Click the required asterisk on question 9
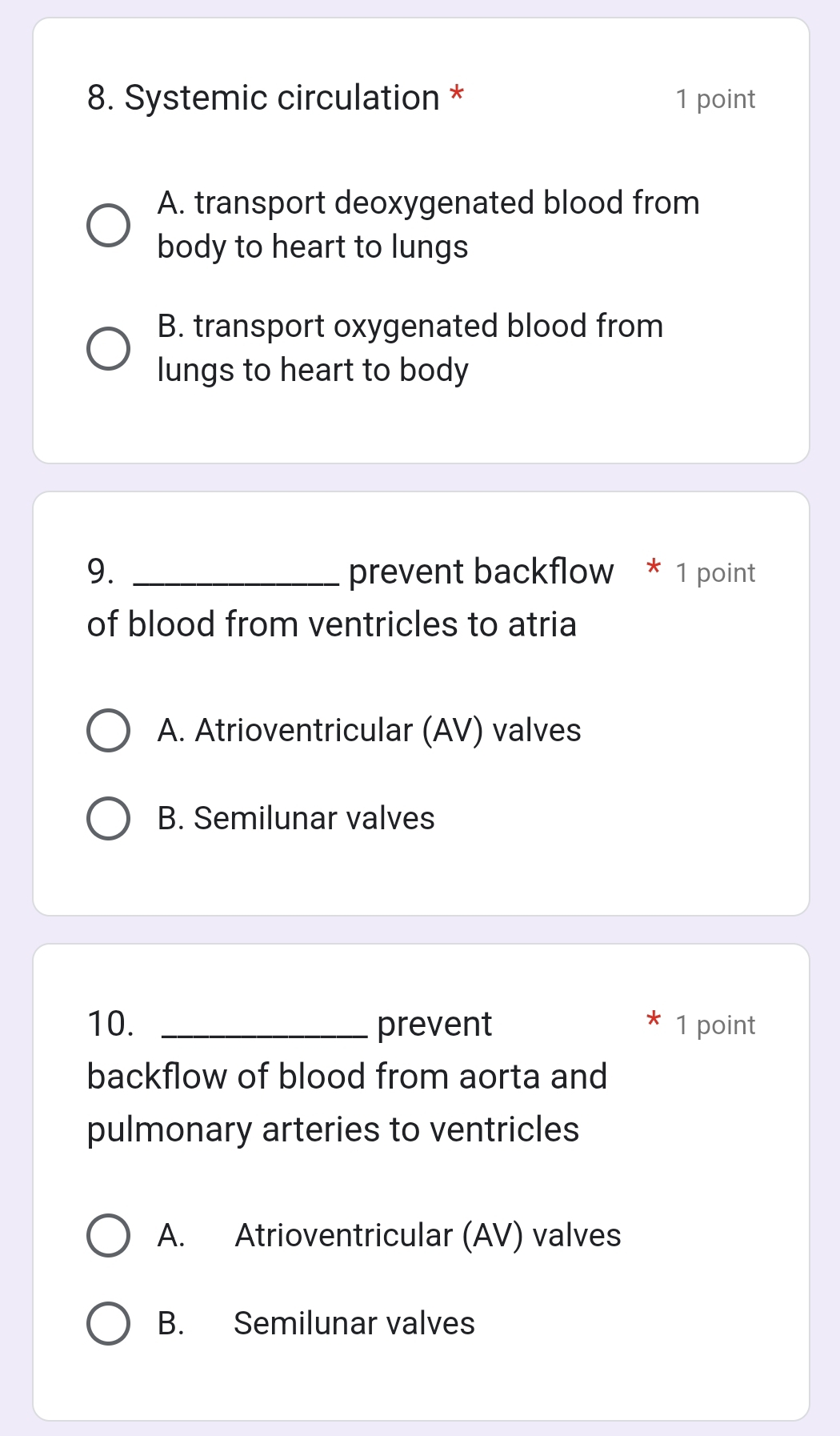 653,570
